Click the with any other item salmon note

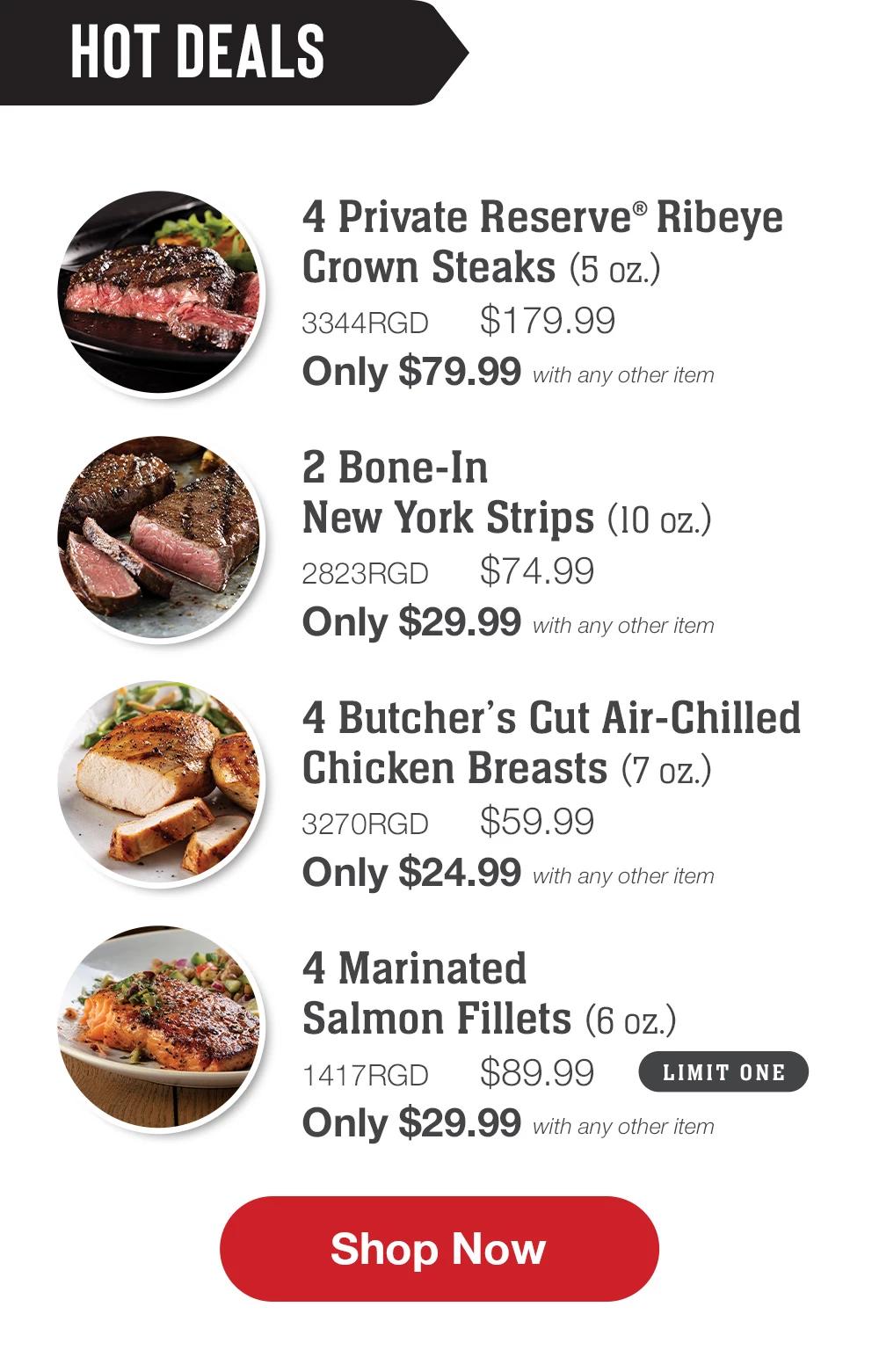(625, 1126)
